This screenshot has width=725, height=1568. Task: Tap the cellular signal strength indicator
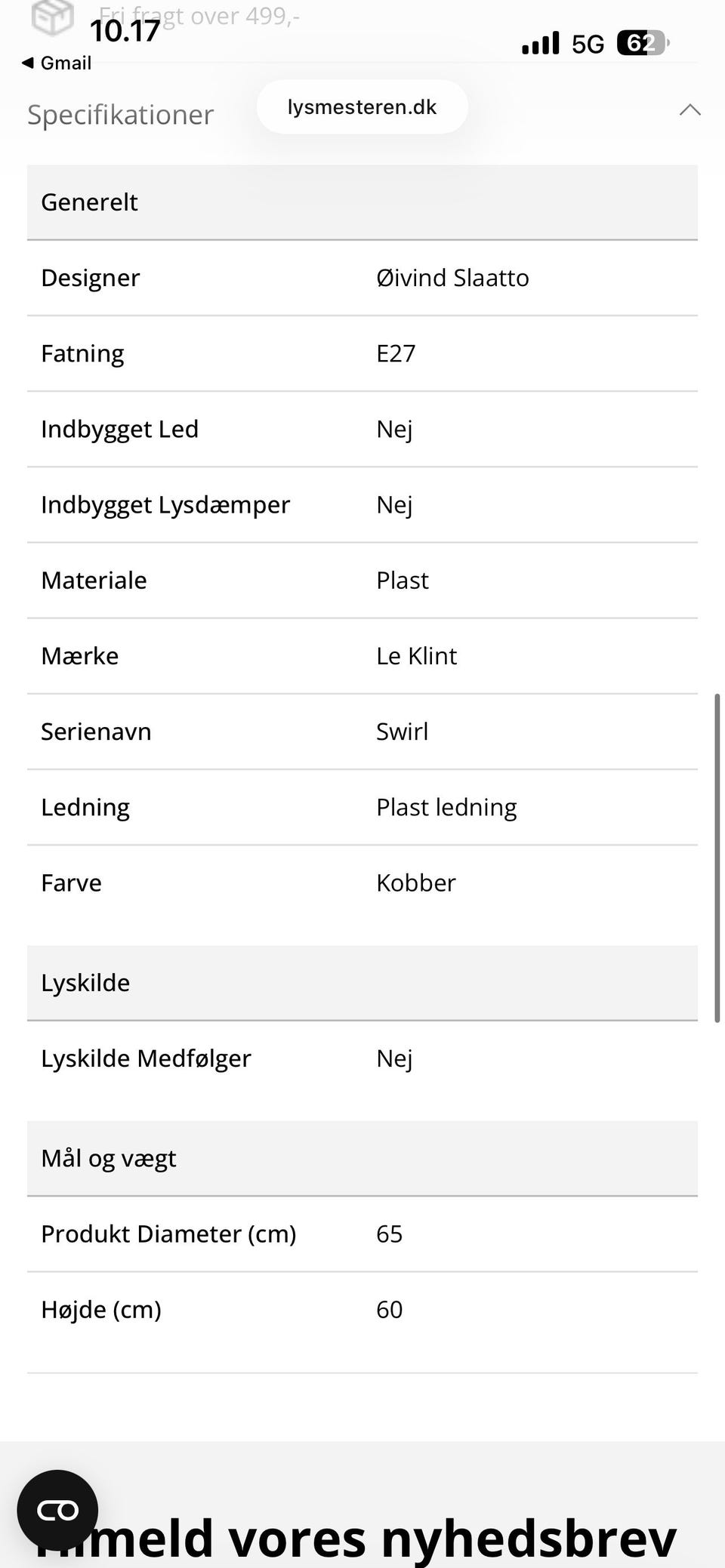[x=539, y=43]
